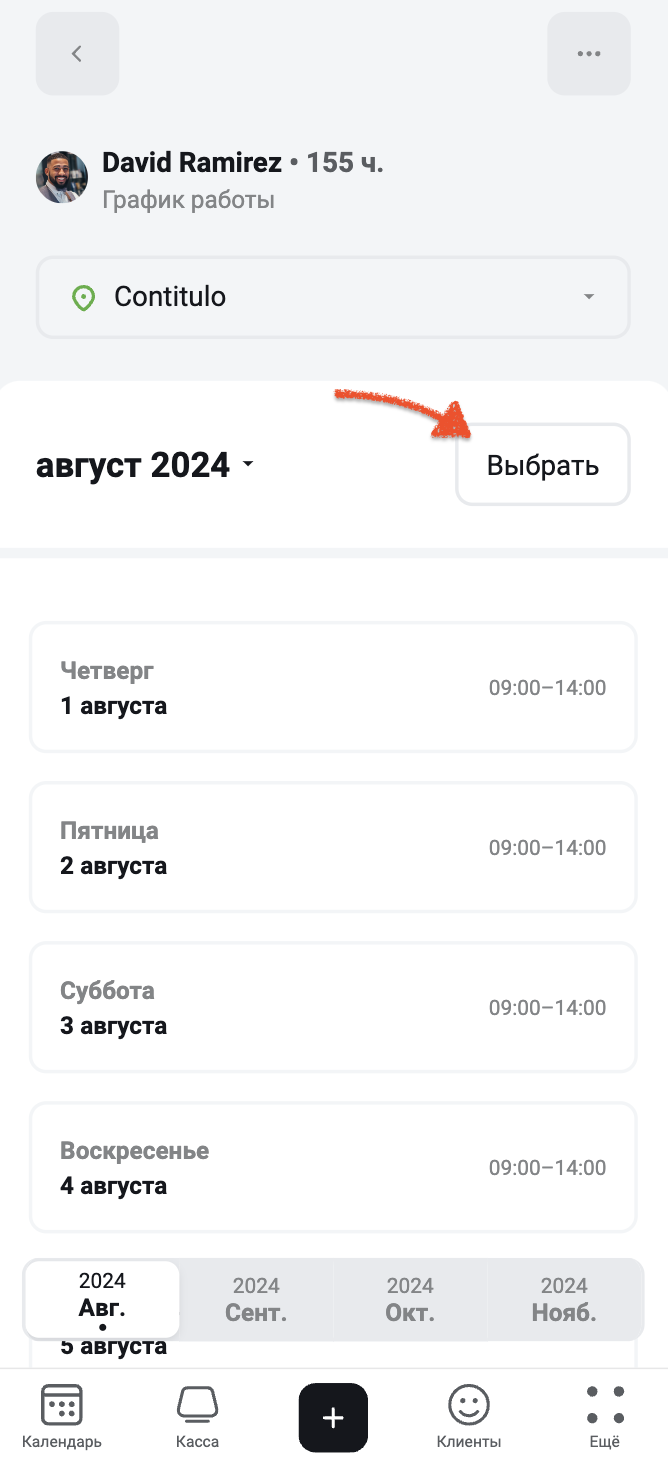Open the schedule for Суббота 3 августа
The height and width of the screenshot is (1462, 668).
coord(333,1007)
